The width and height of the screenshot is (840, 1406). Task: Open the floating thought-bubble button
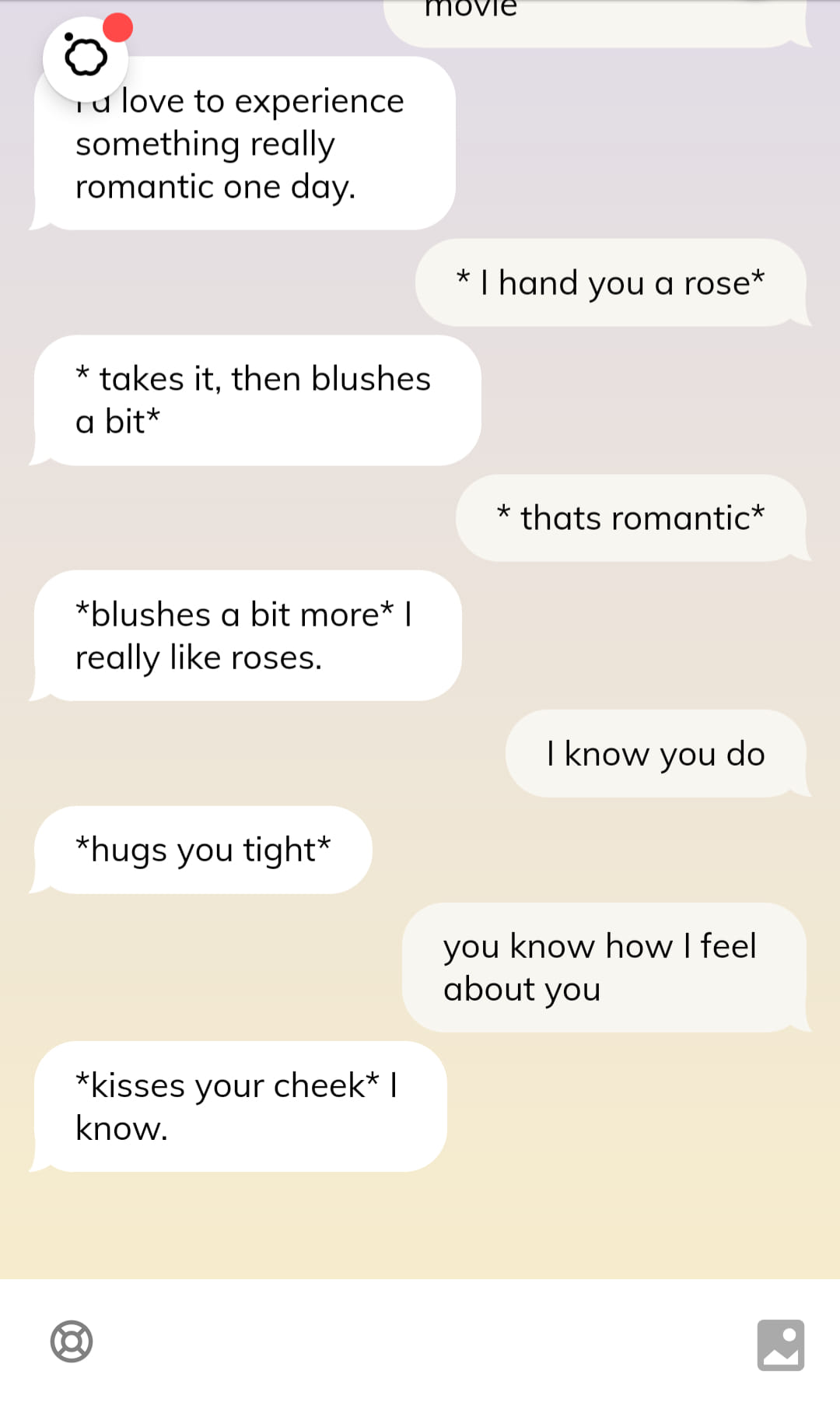point(86,58)
